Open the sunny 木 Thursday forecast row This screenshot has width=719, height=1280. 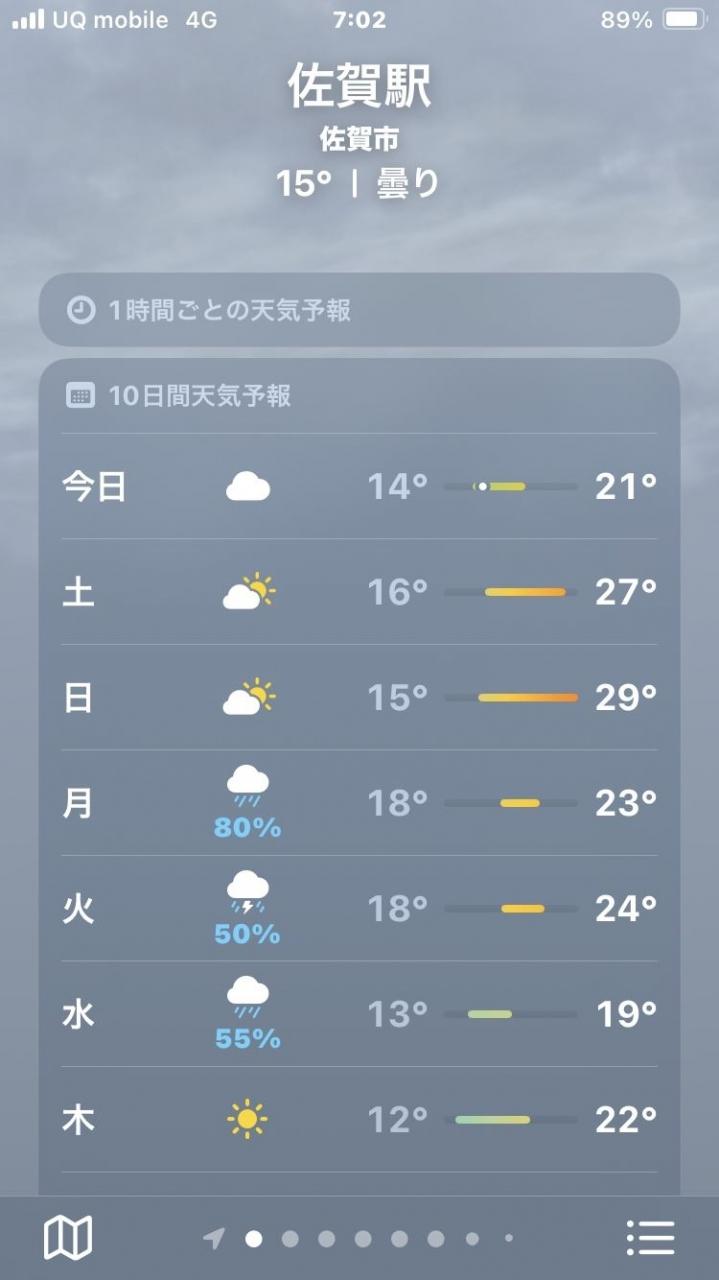pos(359,1119)
